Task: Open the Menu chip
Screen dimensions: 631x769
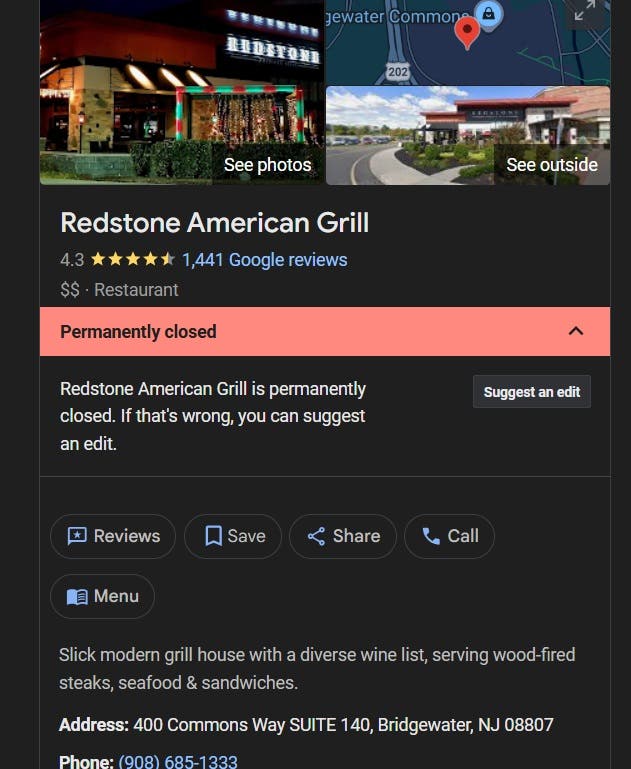Action: [102, 596]
